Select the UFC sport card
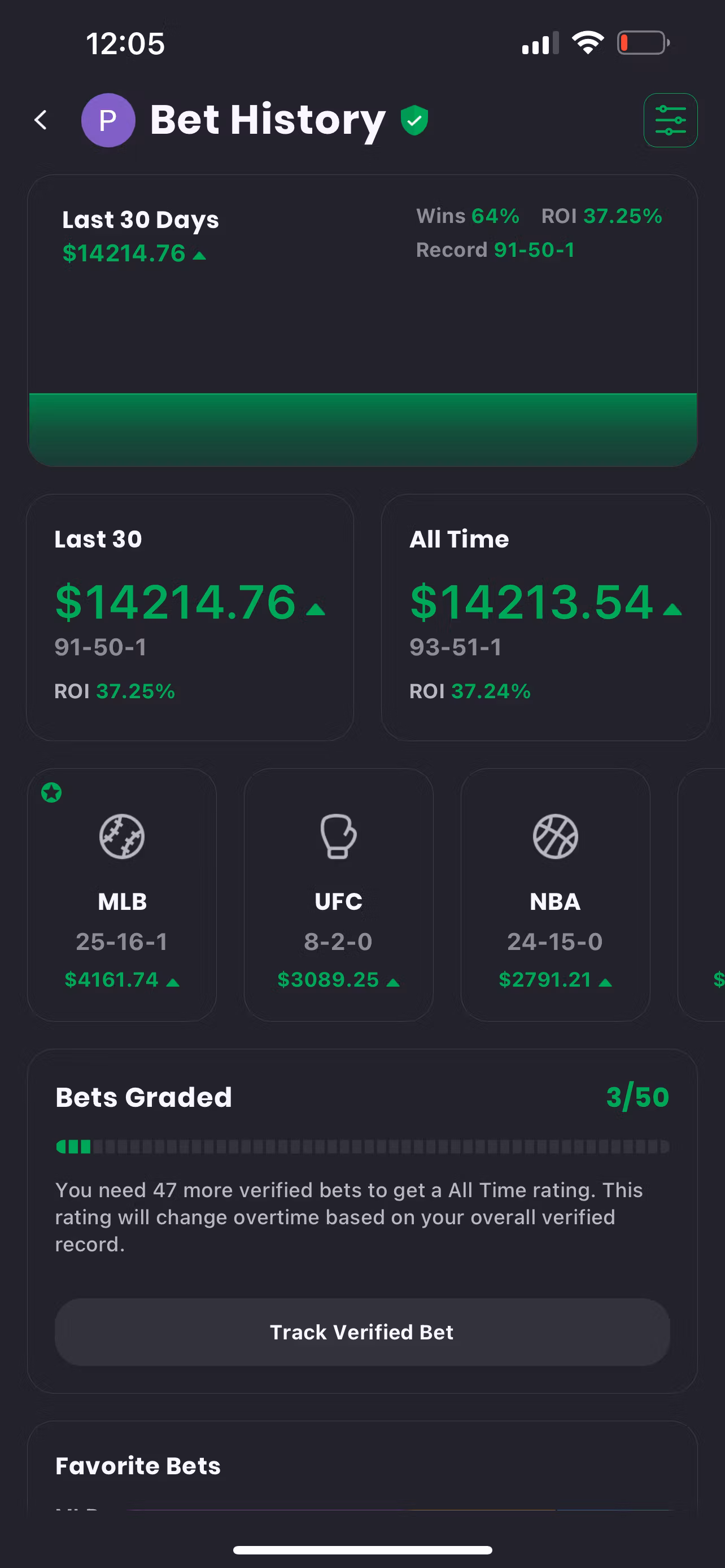Image resolution: width=725 pixels, height=1568 pixels. click(x=338, y=894)
